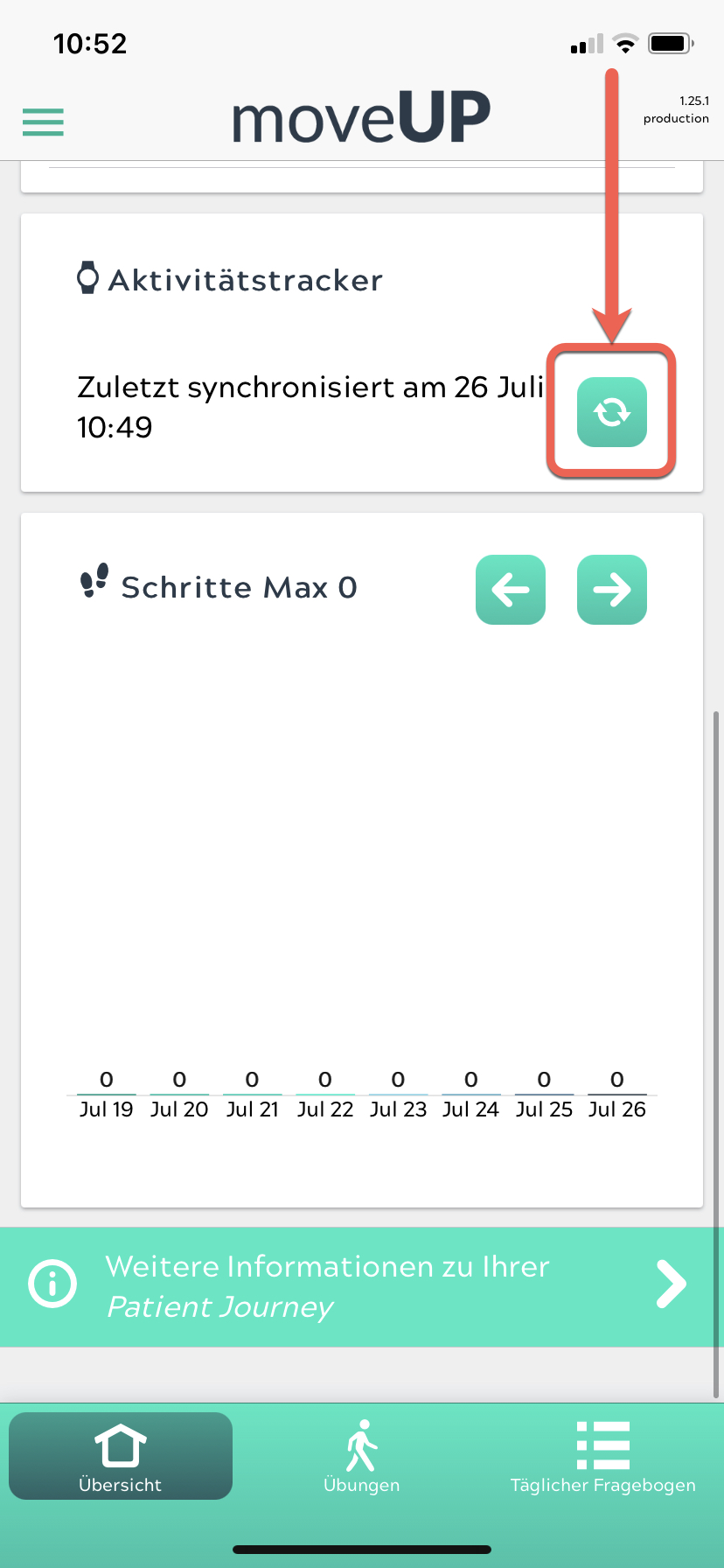The image size is (724, 1568).
Task: Show next week of steps
Action: pos(612,590)
